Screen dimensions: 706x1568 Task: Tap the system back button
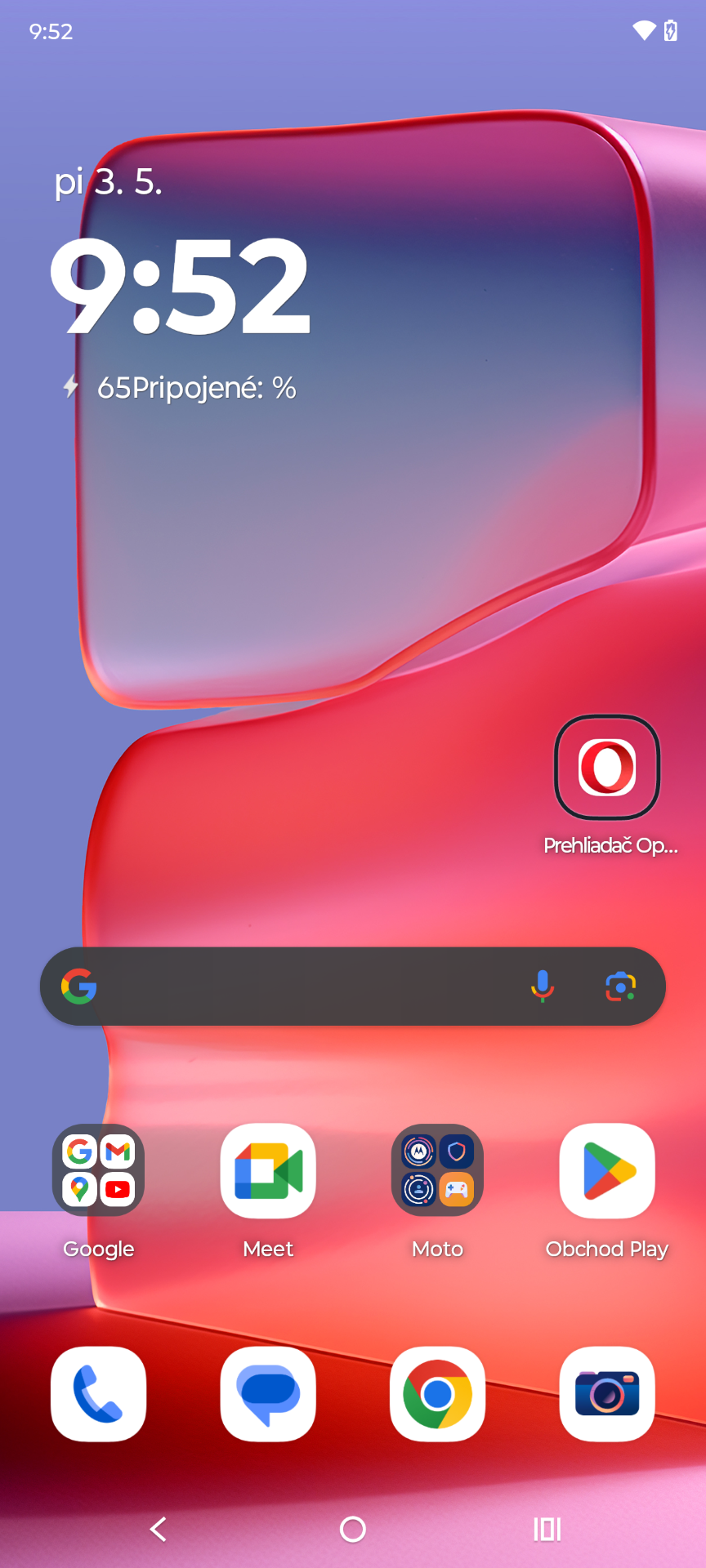159,1529
